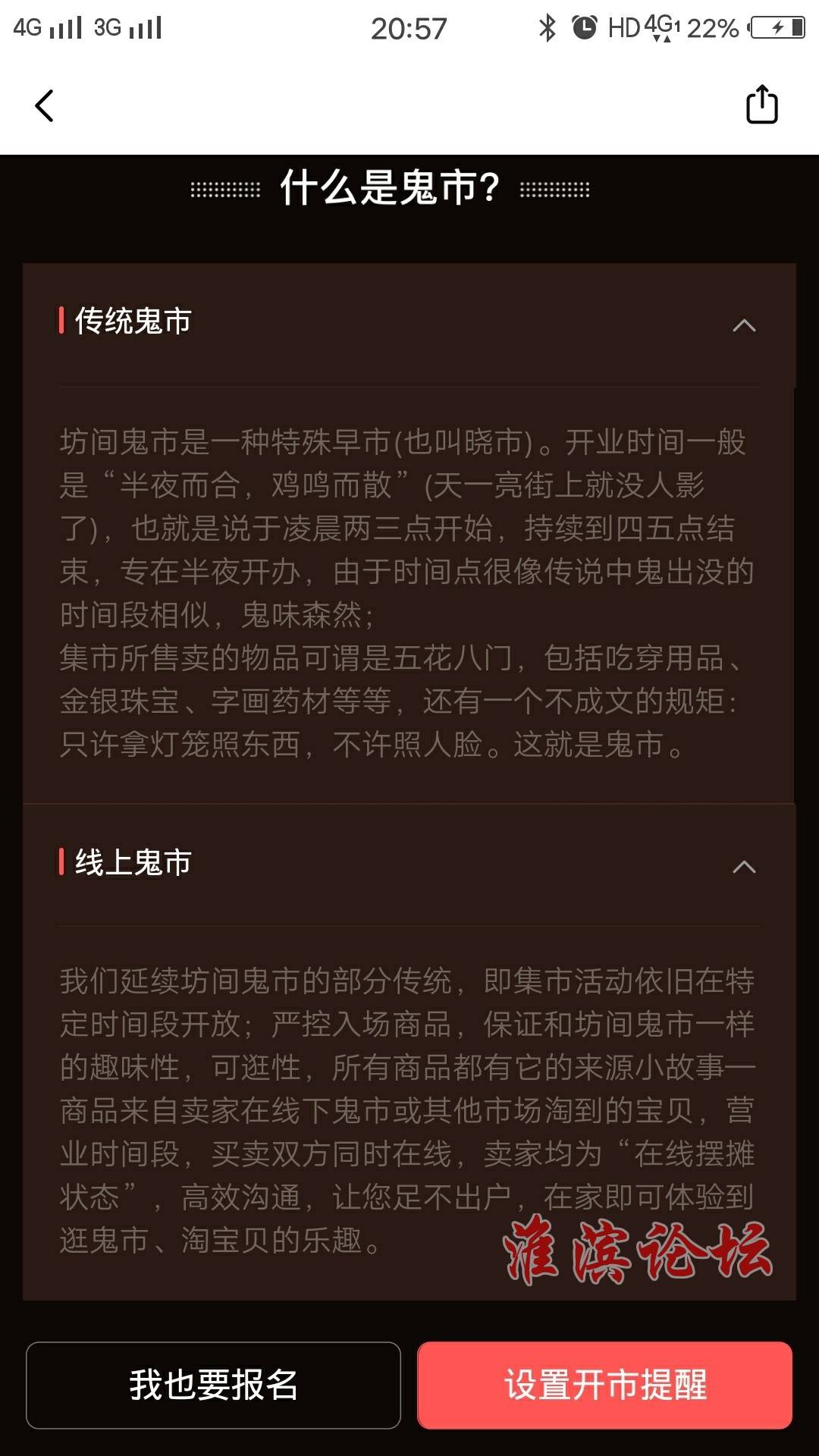Go back using the top-left arrow
This screenshot has height=1456, width=819.
pos(44,105)
